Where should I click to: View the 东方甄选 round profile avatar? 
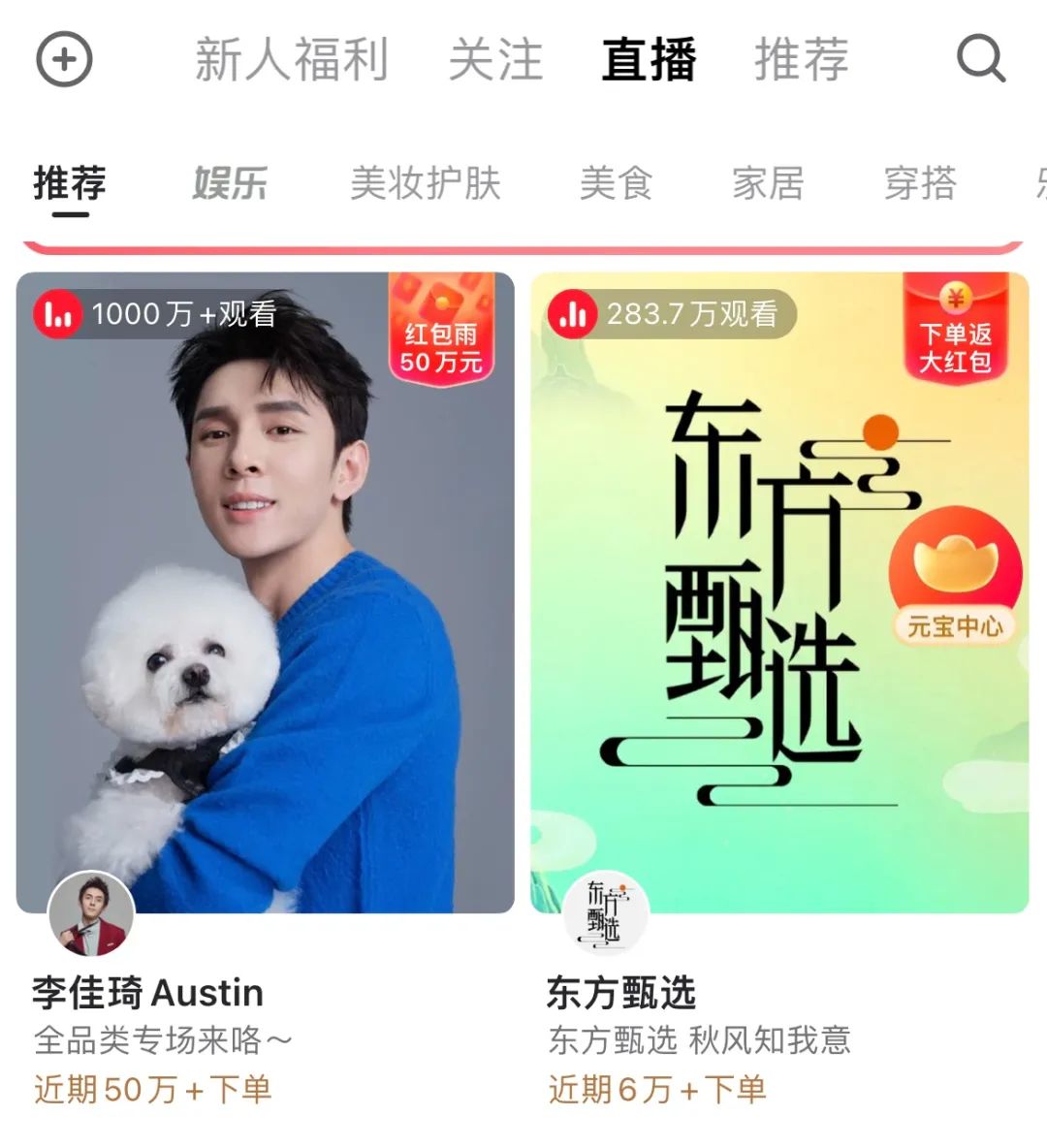(x=605, y=913)
